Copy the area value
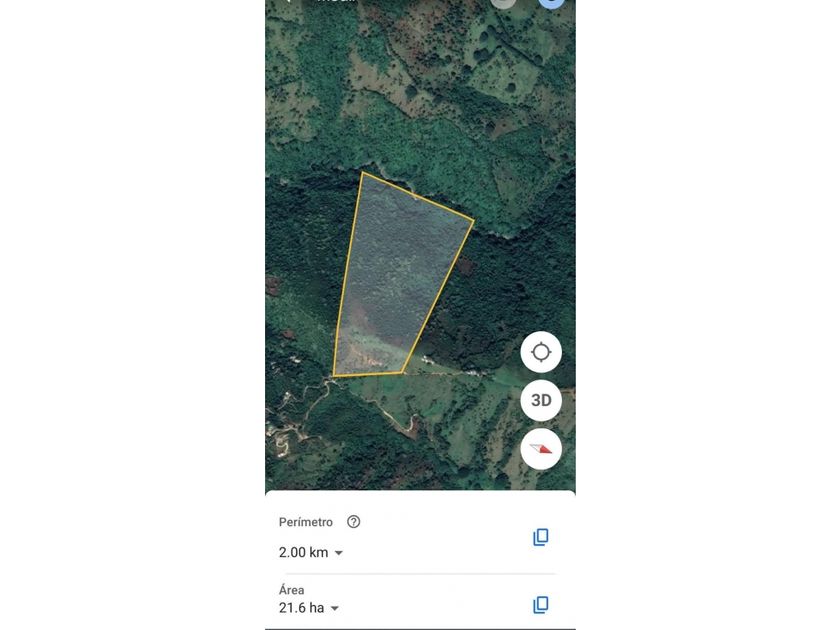 541,605
